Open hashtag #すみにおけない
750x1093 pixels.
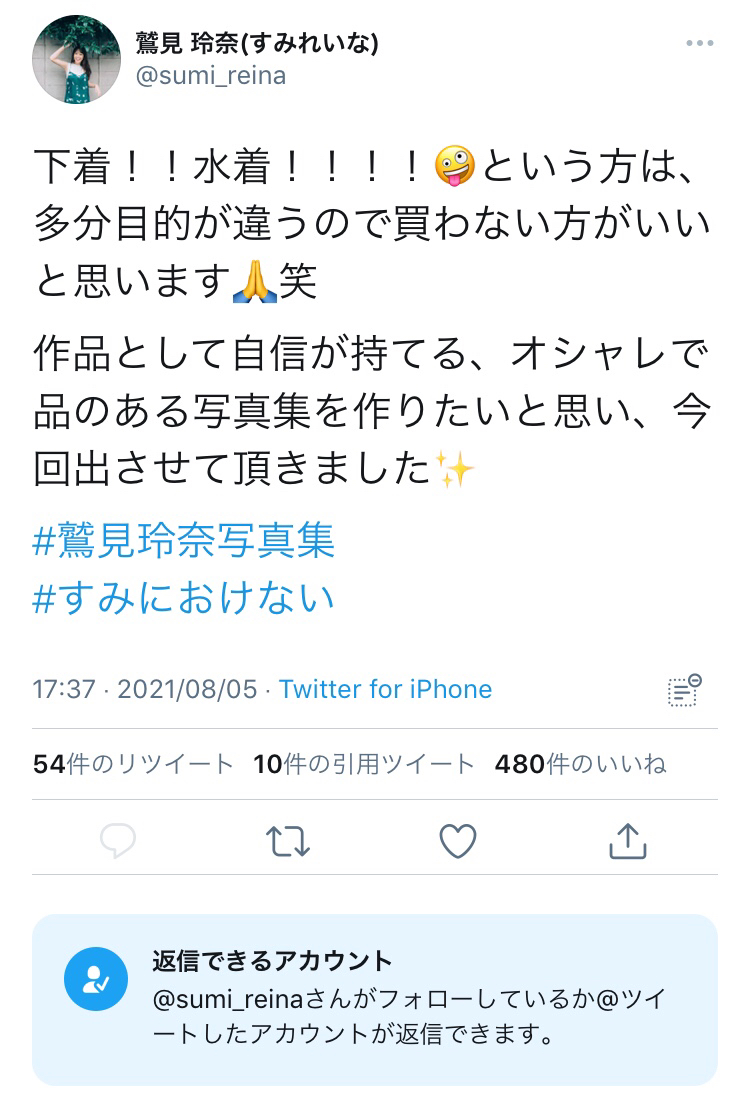(184, 598)
